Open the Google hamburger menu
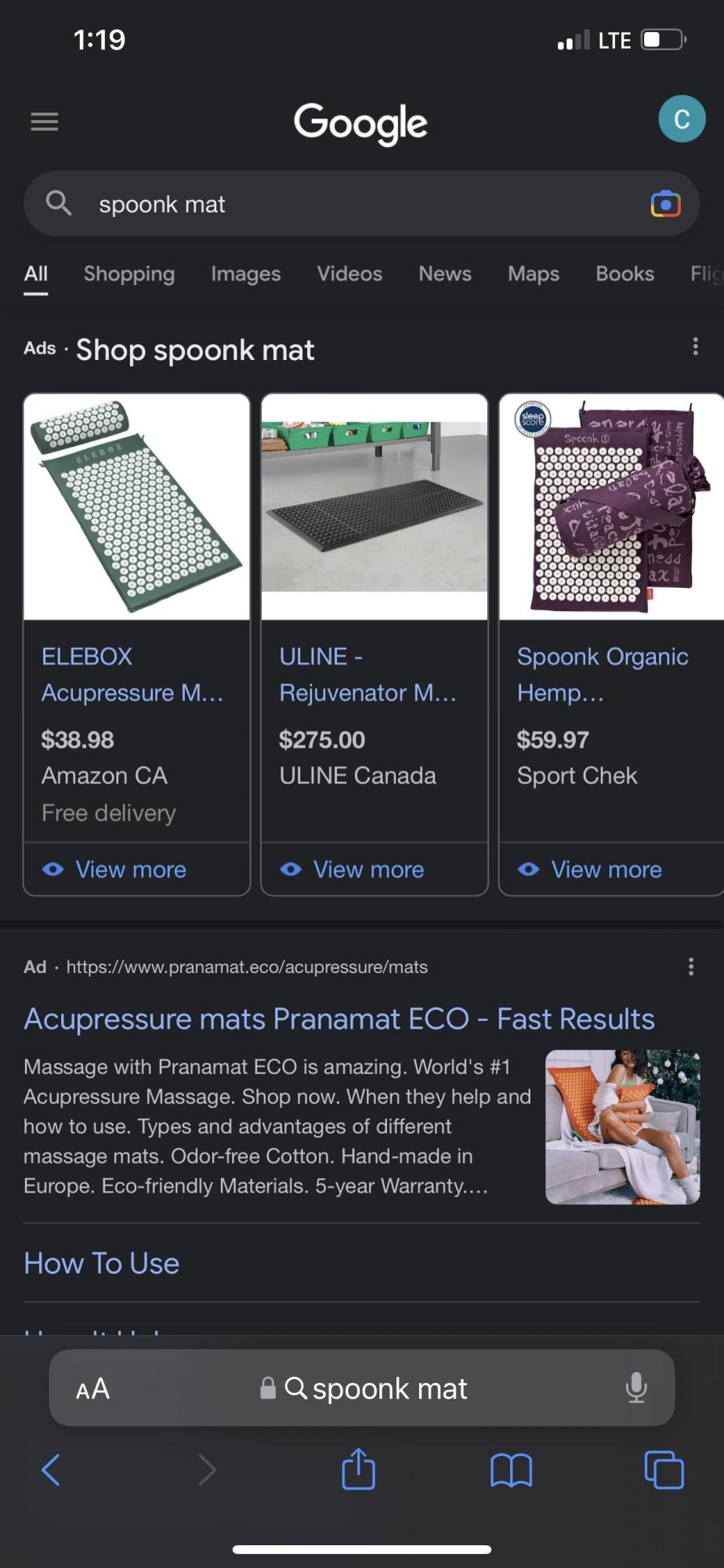 45,122
